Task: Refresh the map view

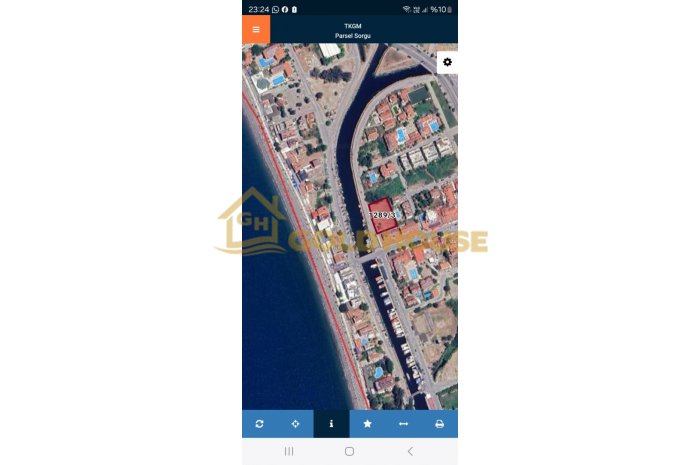Action: [260, 424]
